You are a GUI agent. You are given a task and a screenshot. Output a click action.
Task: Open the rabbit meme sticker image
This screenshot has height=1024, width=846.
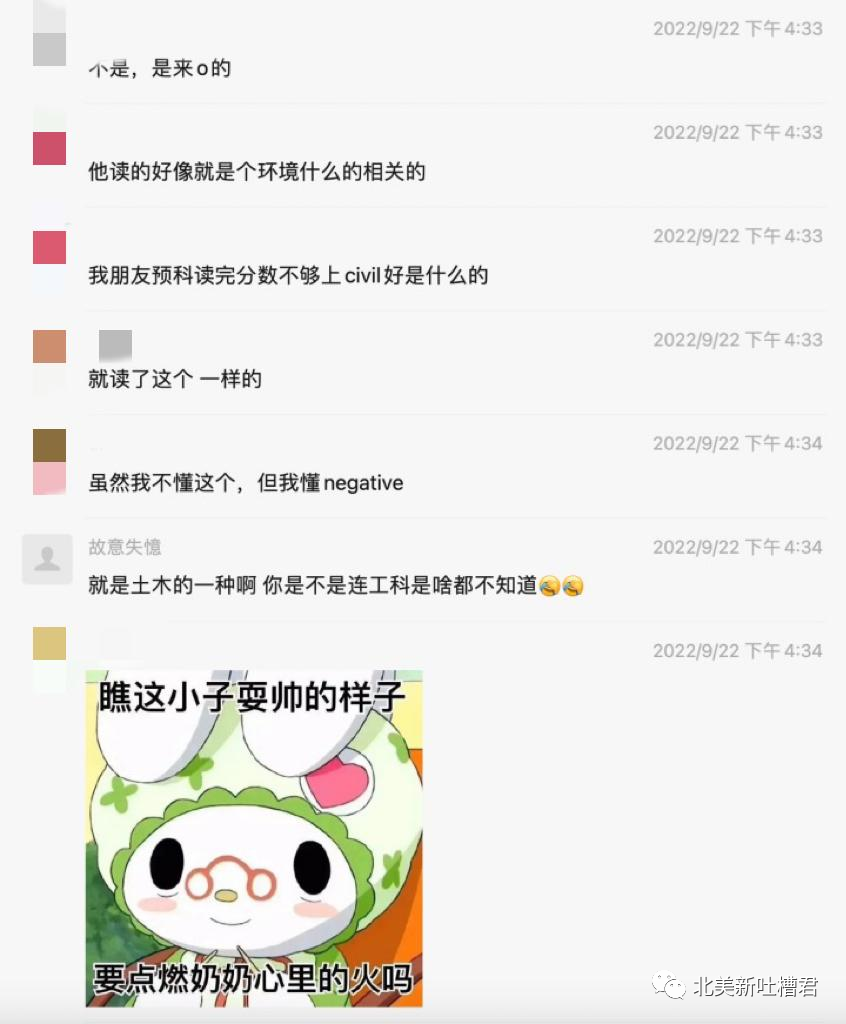tap(254, 838)
